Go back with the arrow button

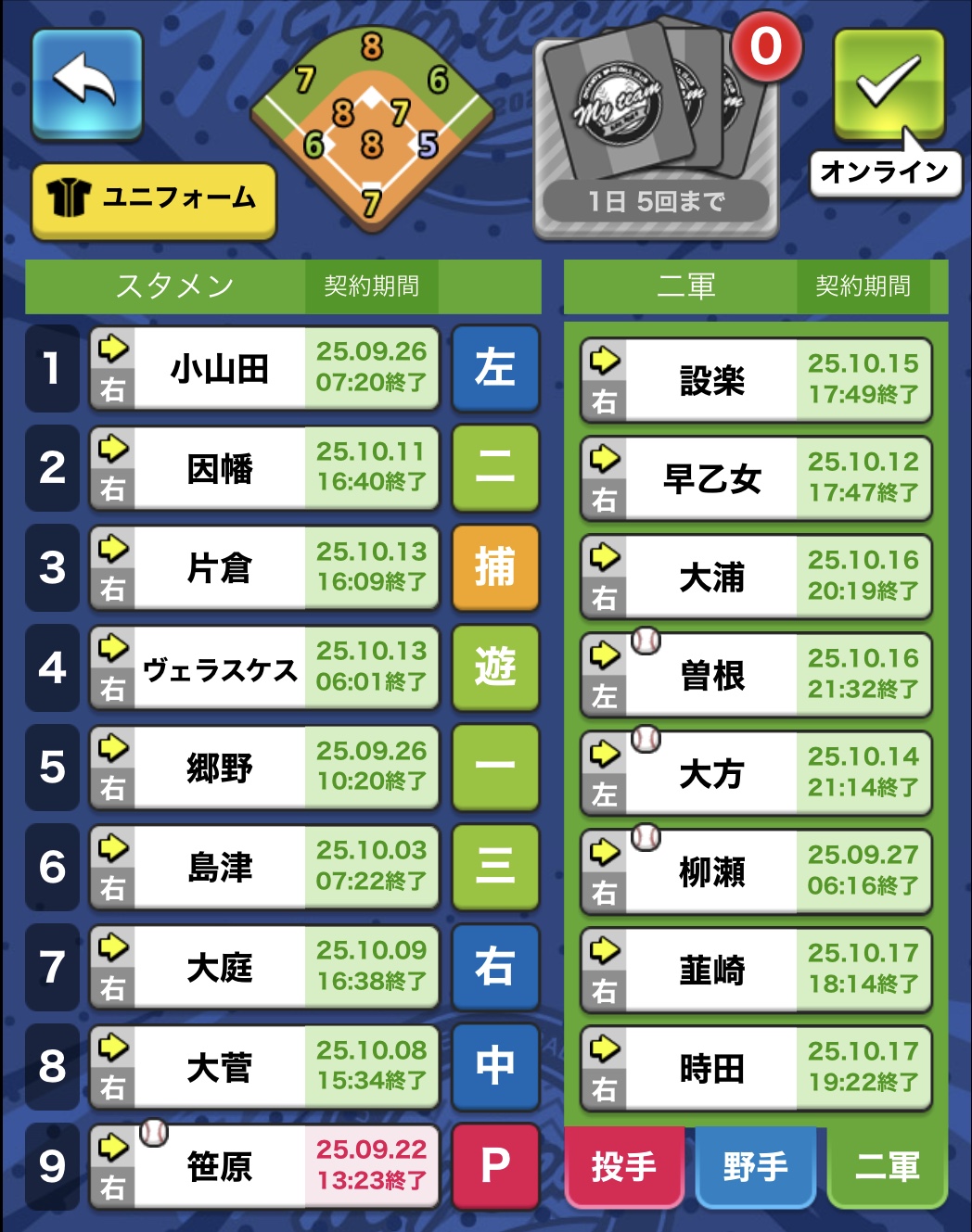coord(87,83)
